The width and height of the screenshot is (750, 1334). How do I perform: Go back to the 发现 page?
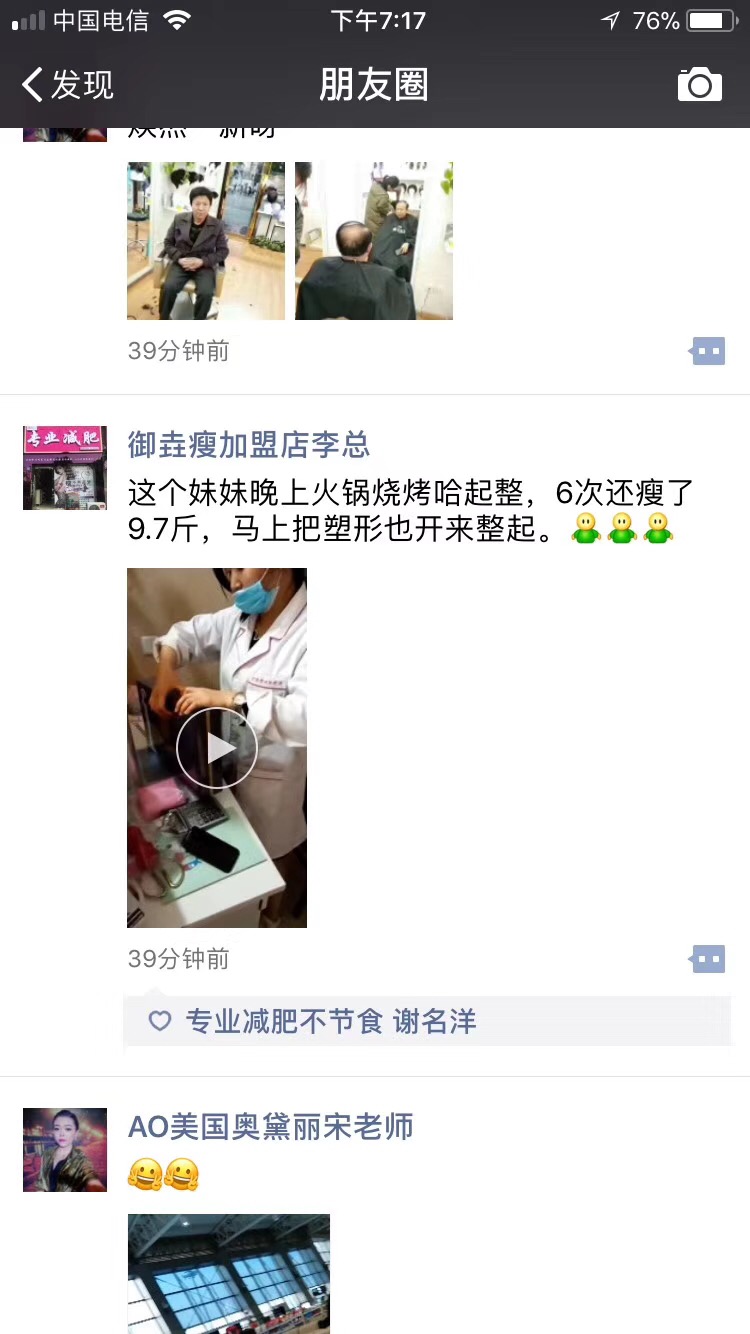68,85
